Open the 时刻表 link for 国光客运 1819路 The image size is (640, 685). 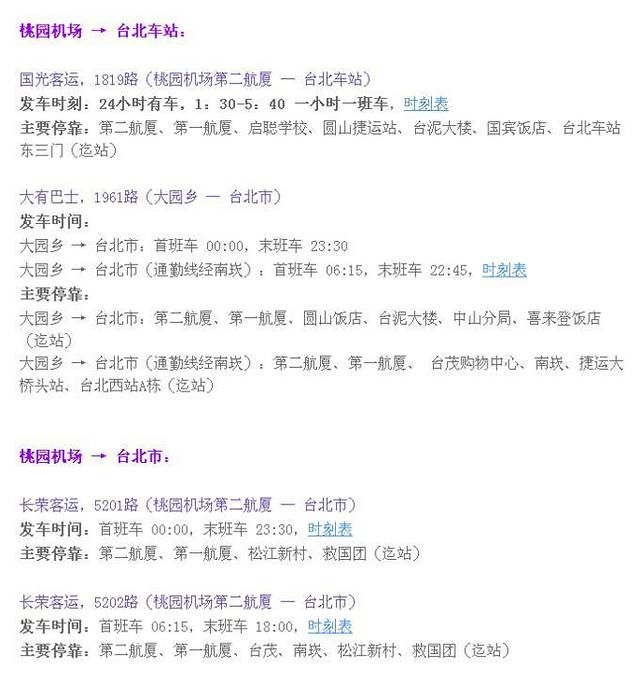coord(425,103)
